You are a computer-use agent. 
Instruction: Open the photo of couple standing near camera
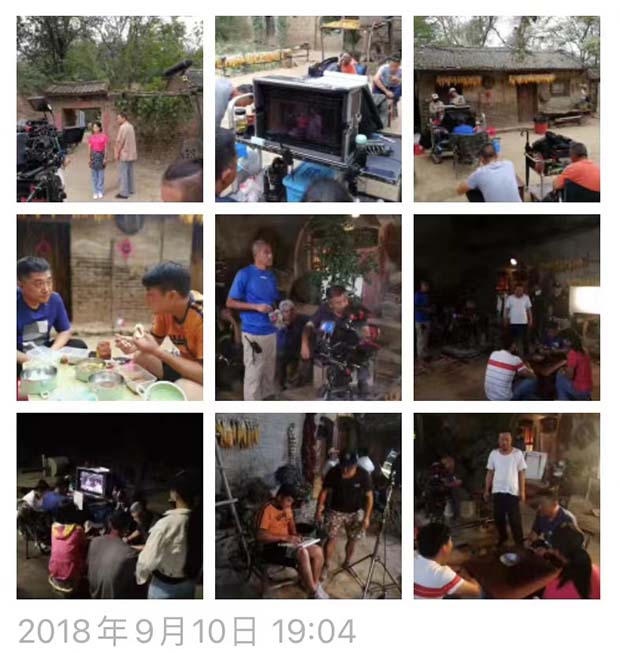click(x=109, y=109)
